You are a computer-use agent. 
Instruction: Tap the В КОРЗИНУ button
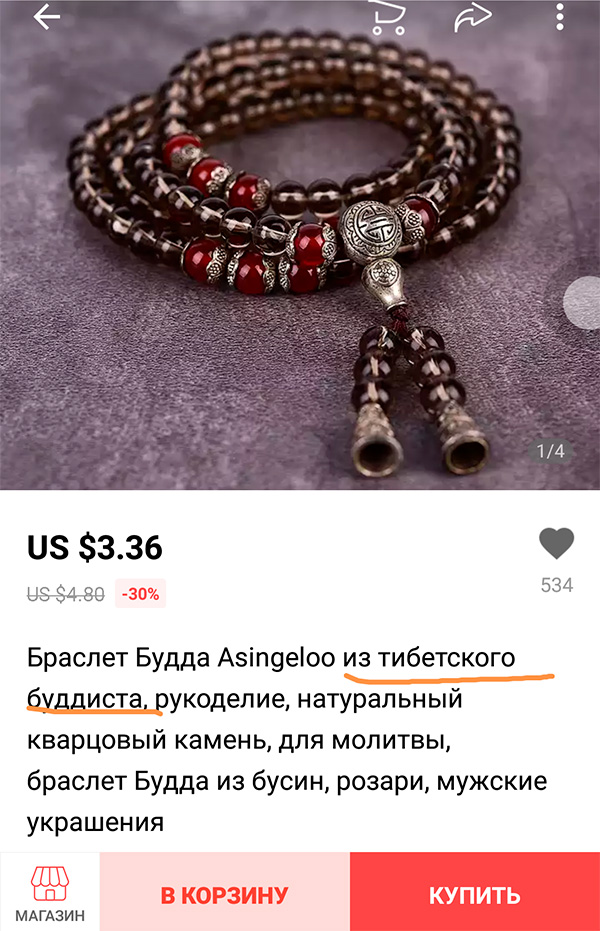[224, 893]
